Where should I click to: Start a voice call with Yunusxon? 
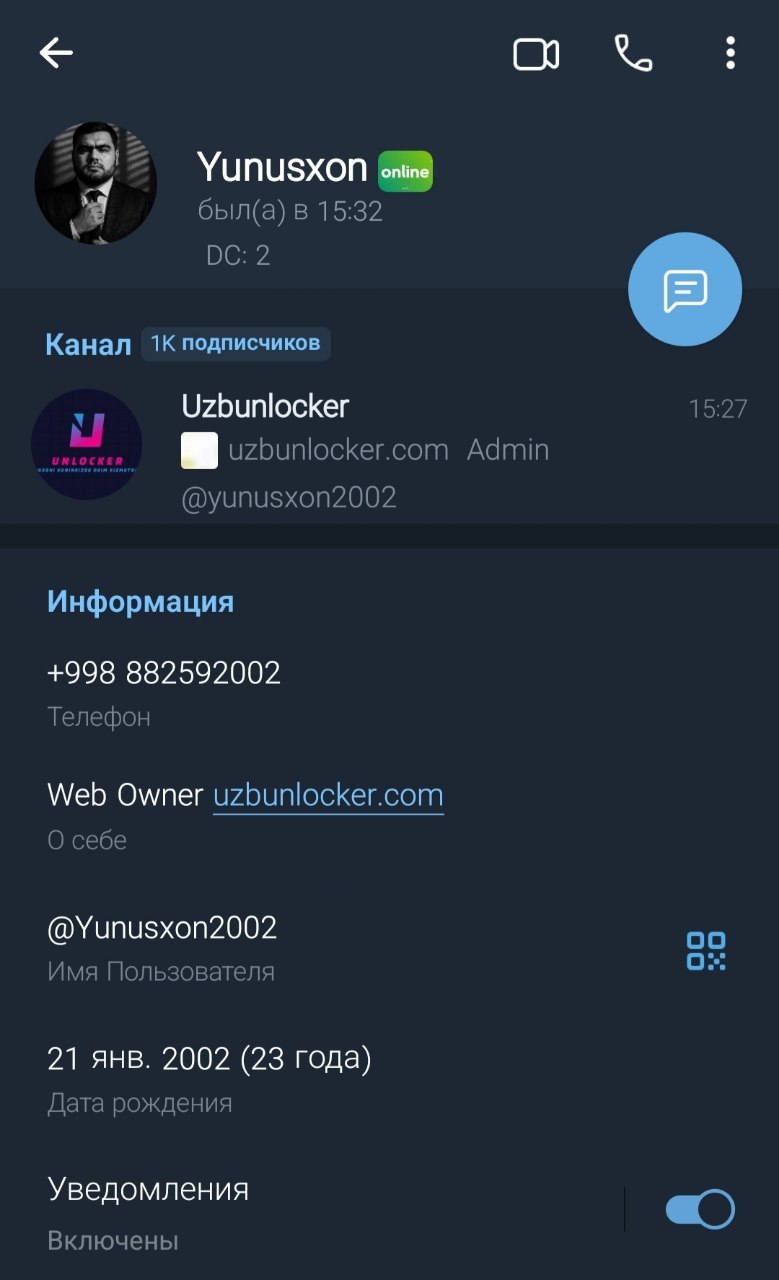click(x=633, y=54)
